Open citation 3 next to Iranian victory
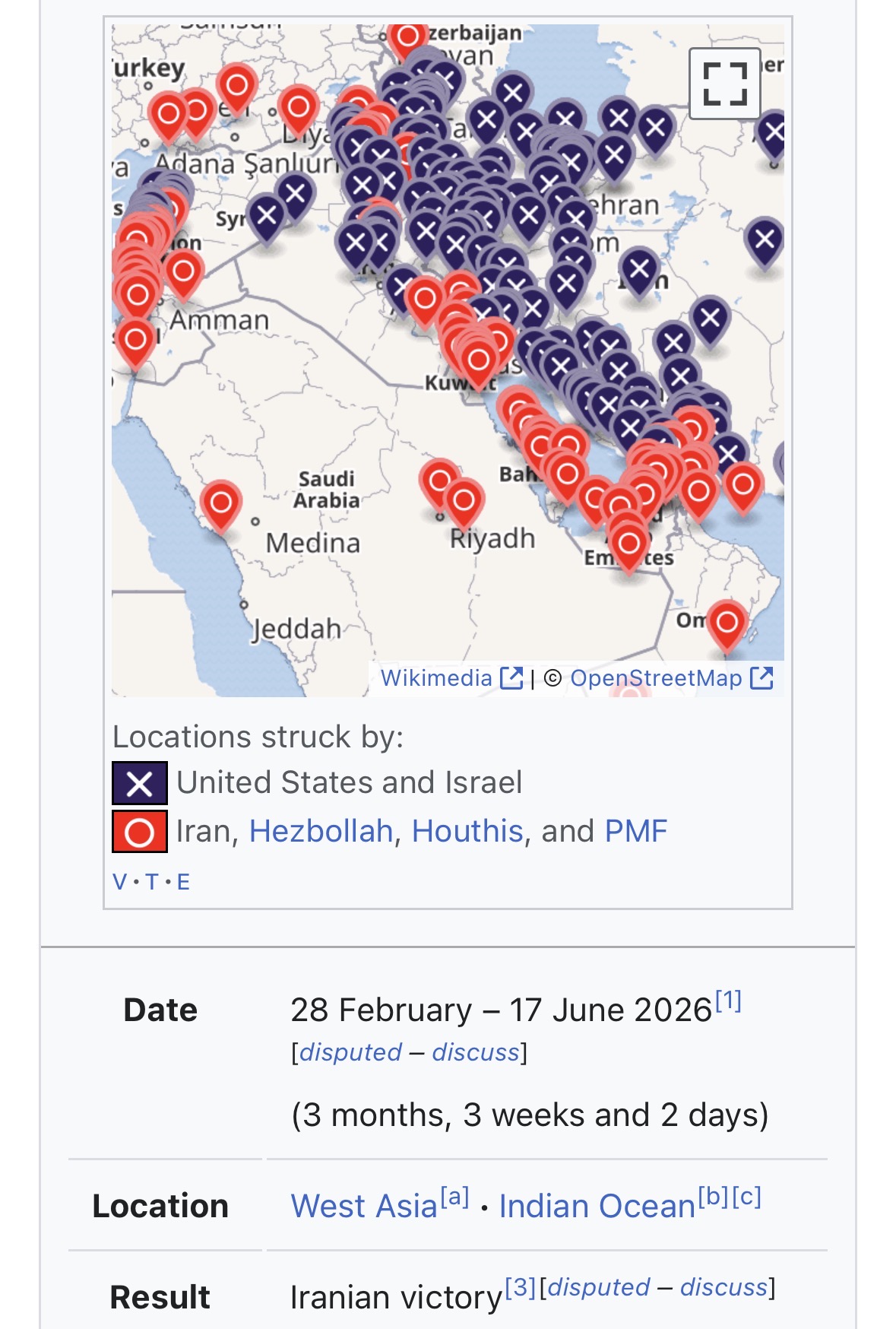This screenshot has height=1329, width=896. [x=521, y=1287]
